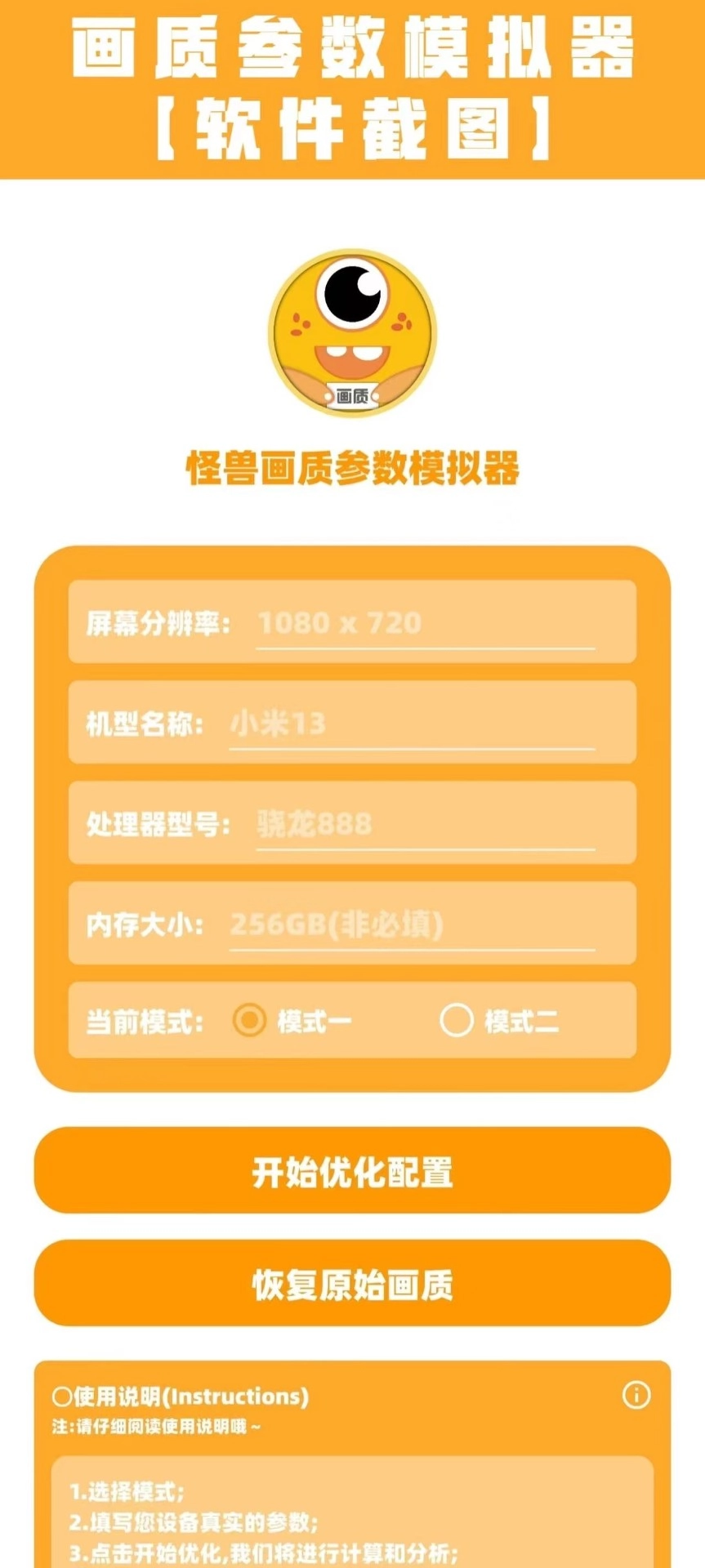Tap the circle icon before 使用说明
The image size is (705, 1568).
click(x=60, y=1397)
